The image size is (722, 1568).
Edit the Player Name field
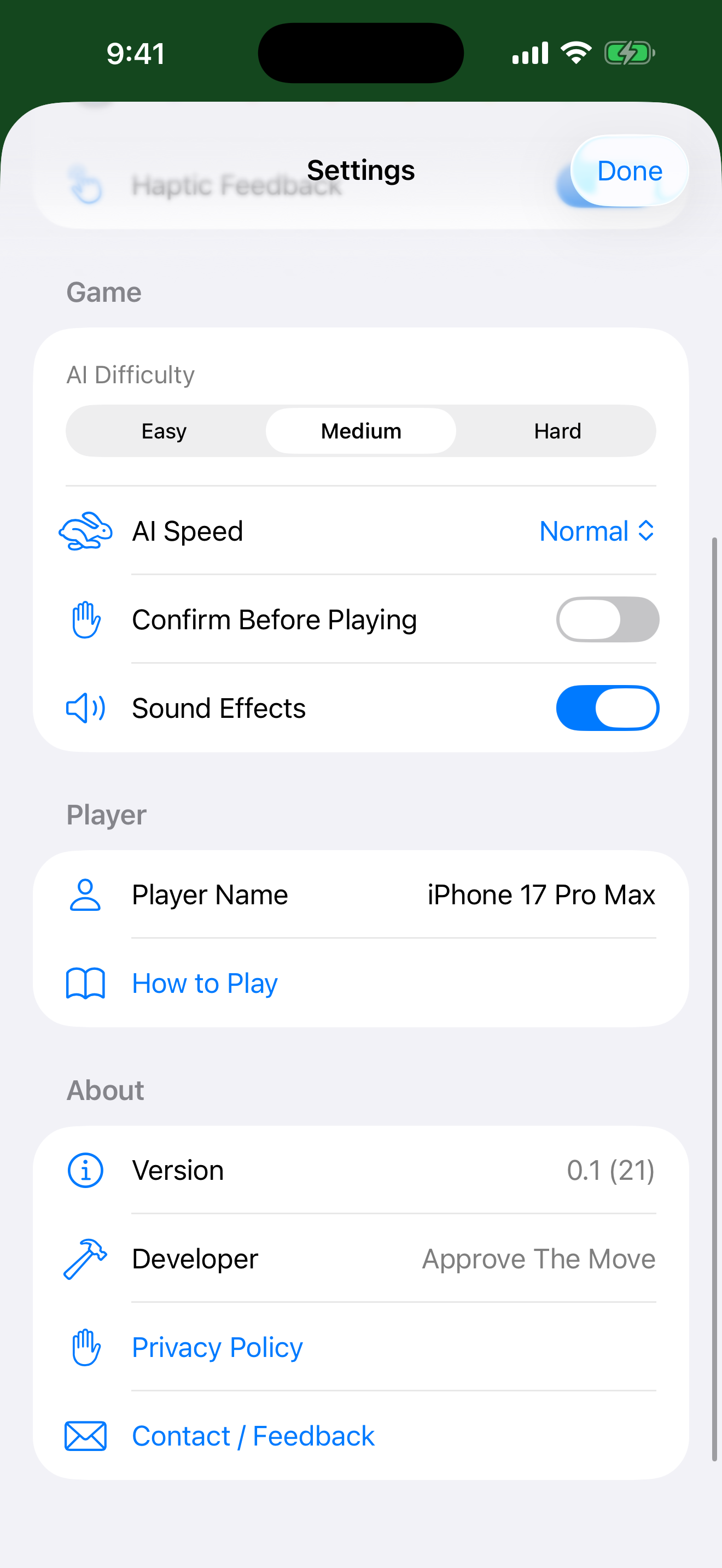pyautogui.click(x=540, y=895)
